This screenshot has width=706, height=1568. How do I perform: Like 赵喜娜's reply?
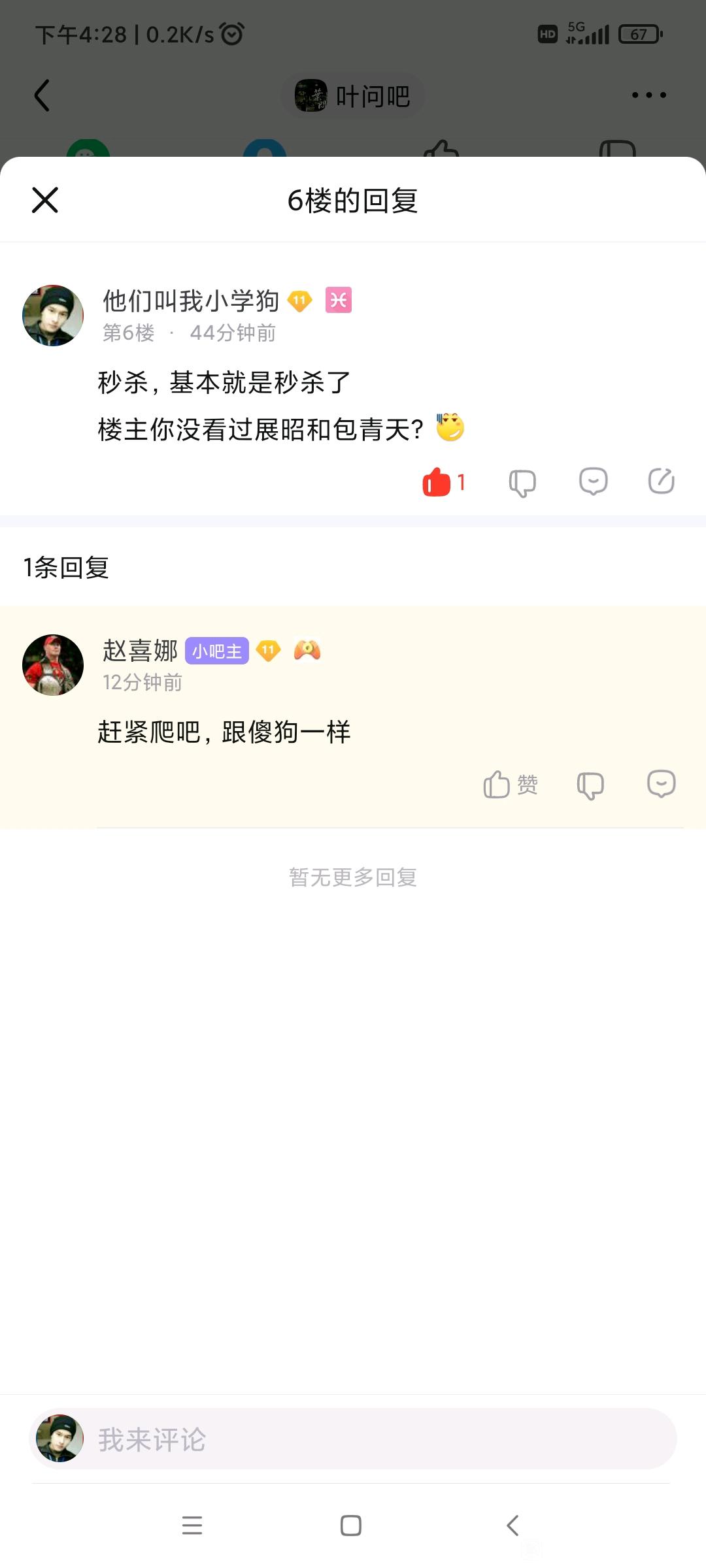point(510,785)
